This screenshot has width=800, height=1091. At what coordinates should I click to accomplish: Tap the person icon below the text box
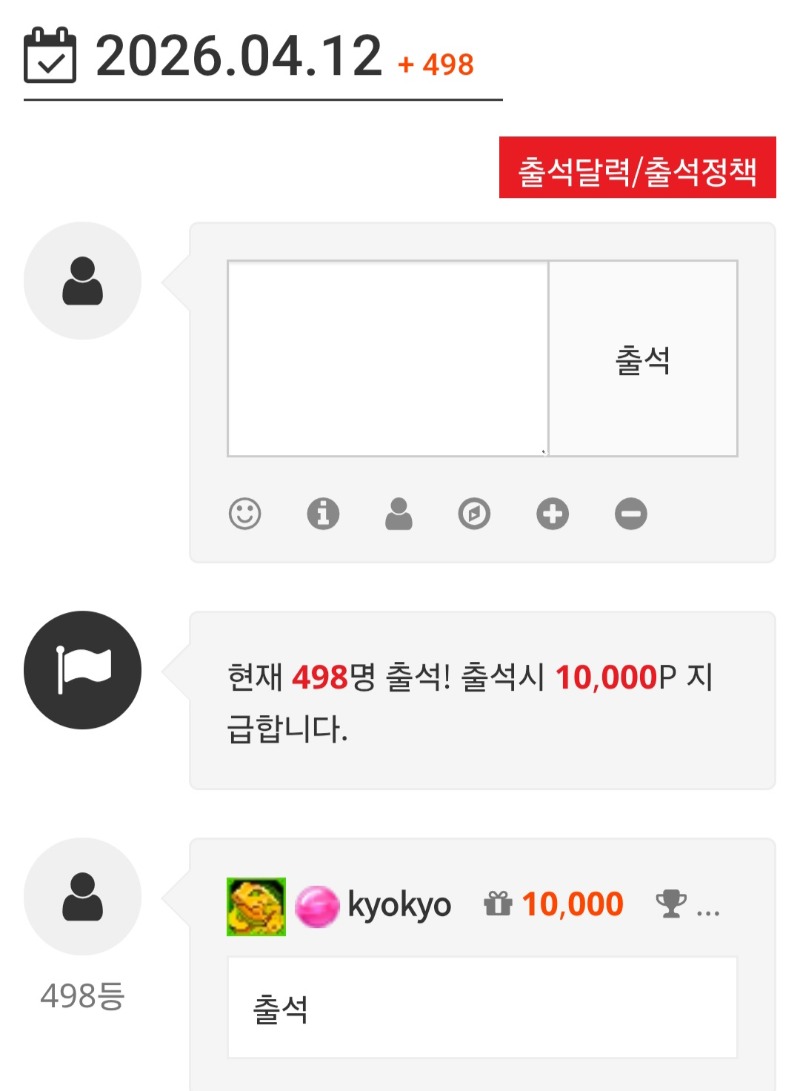pyautogui.click(x=399, y=514)
